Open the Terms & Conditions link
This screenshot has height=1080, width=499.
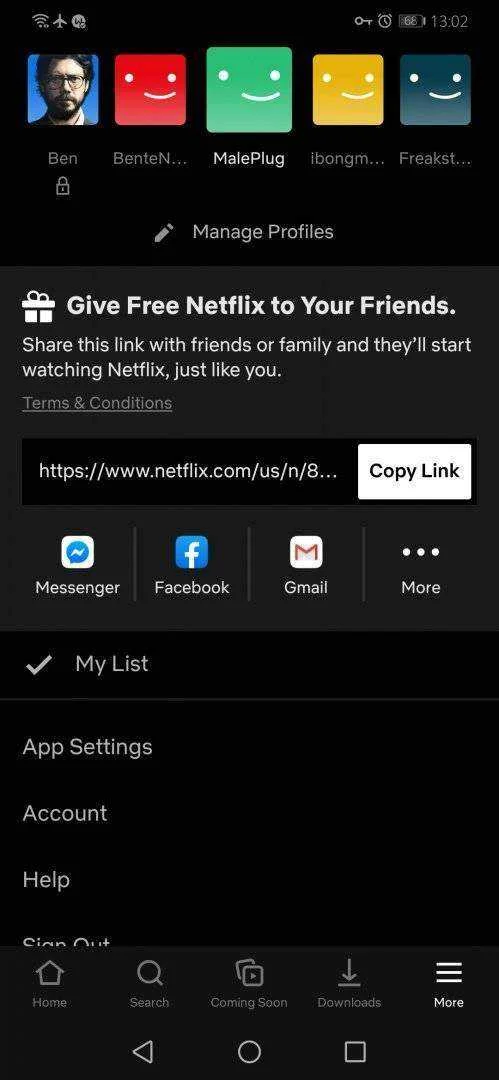click(x=97, y=403)
